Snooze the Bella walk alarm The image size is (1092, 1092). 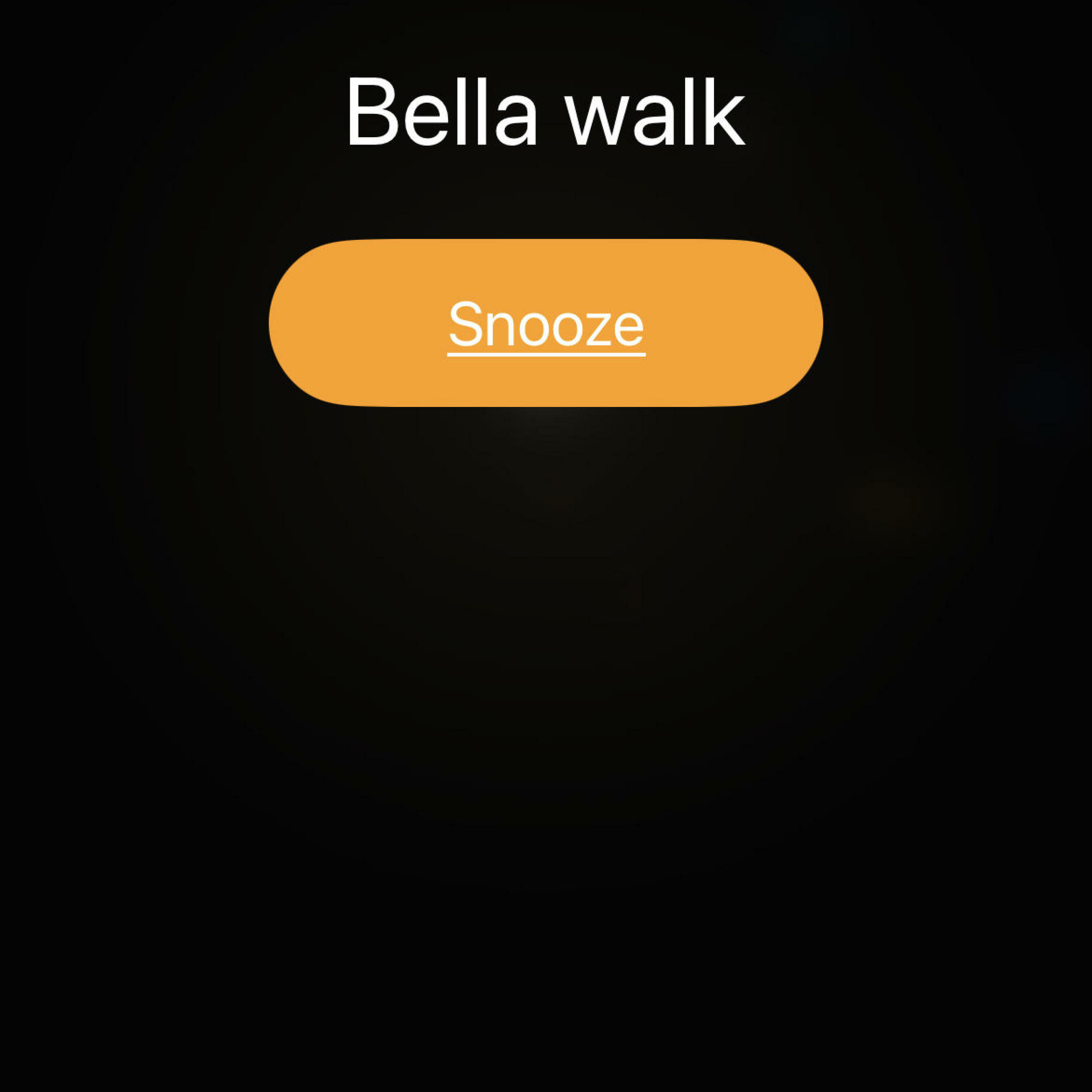[545, 323]
